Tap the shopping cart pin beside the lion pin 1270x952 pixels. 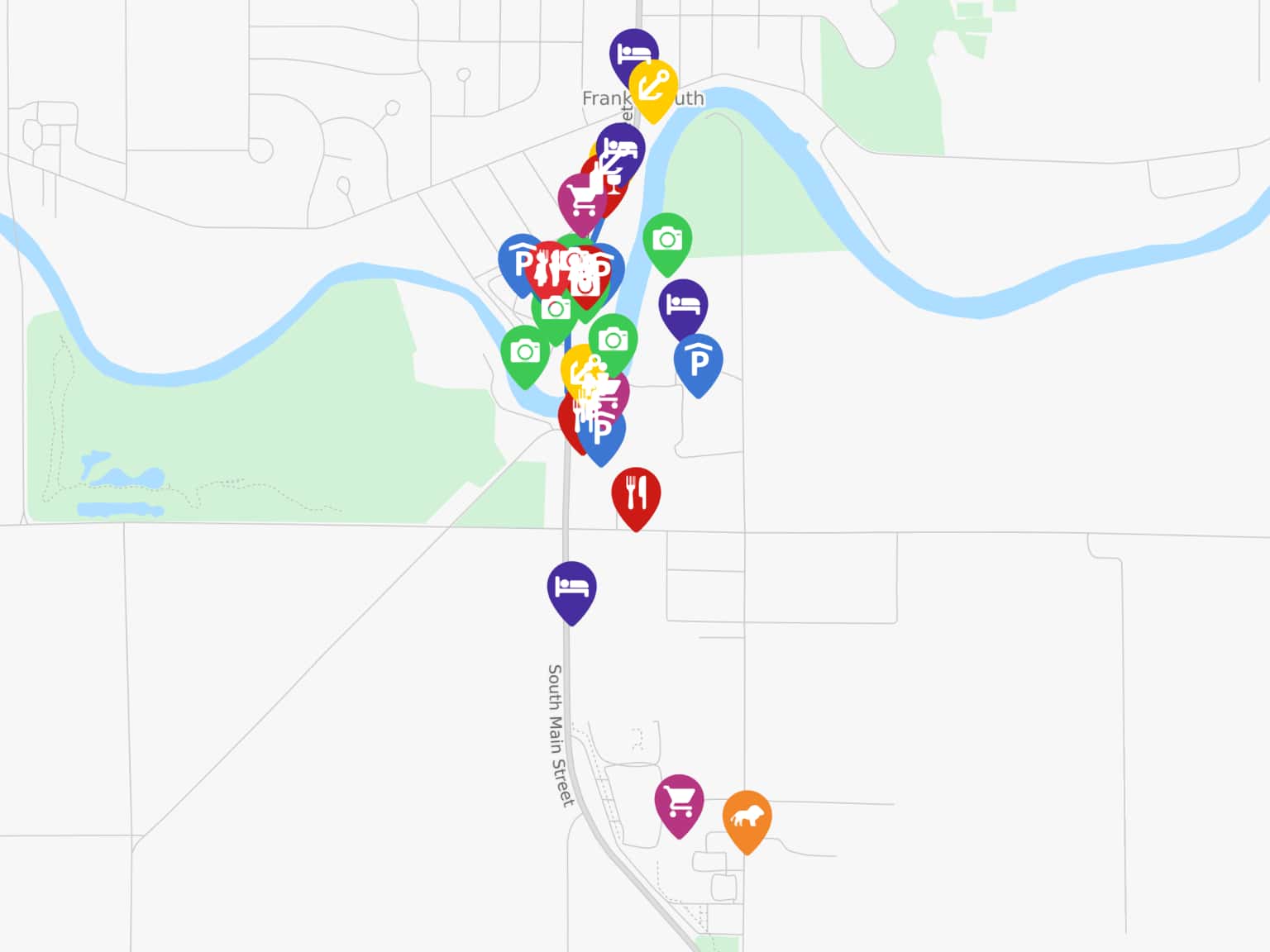[x=679, y=802]
